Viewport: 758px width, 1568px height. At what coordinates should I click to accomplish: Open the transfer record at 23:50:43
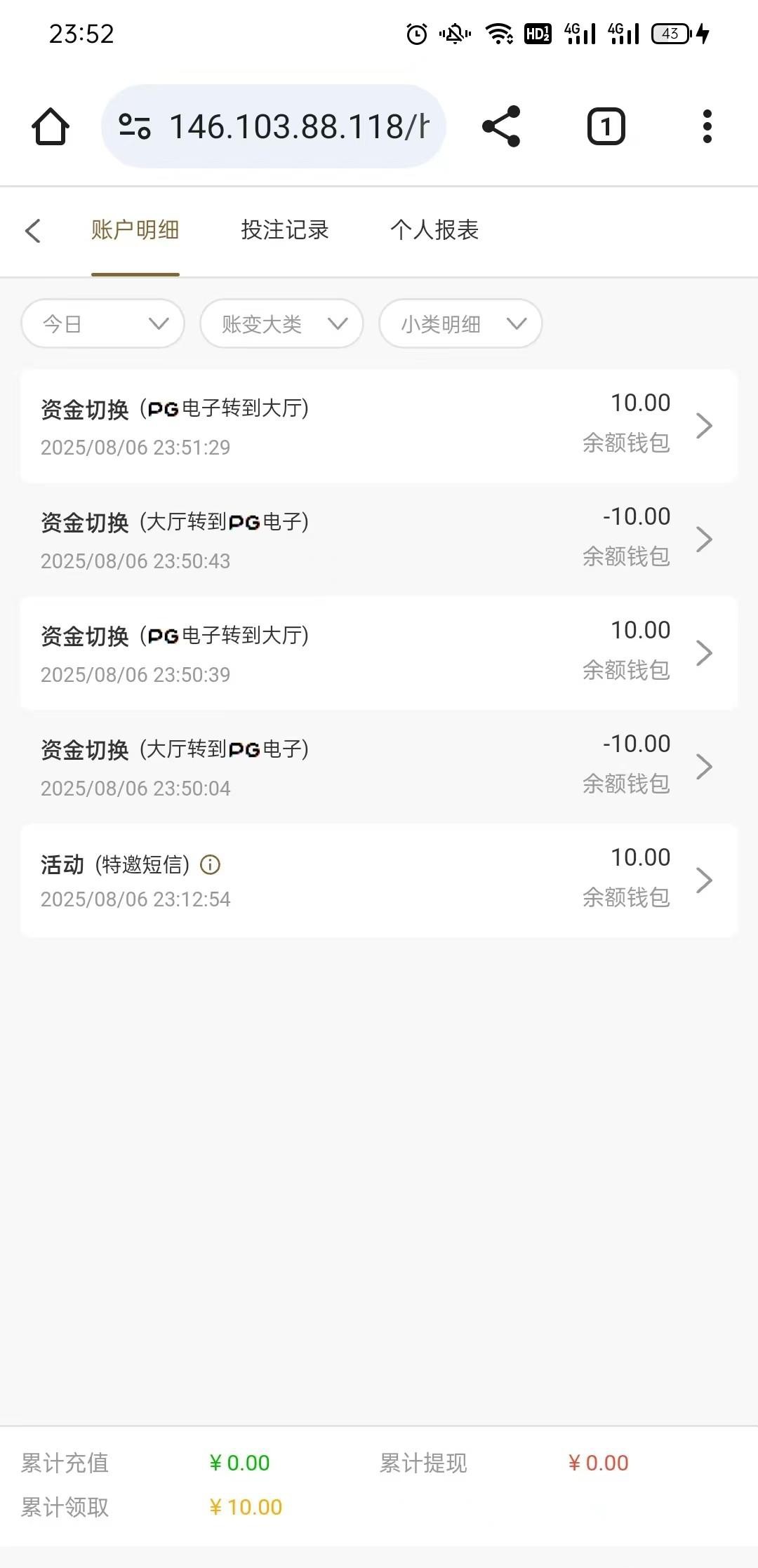pyautogui.click(x=379, y=540)
